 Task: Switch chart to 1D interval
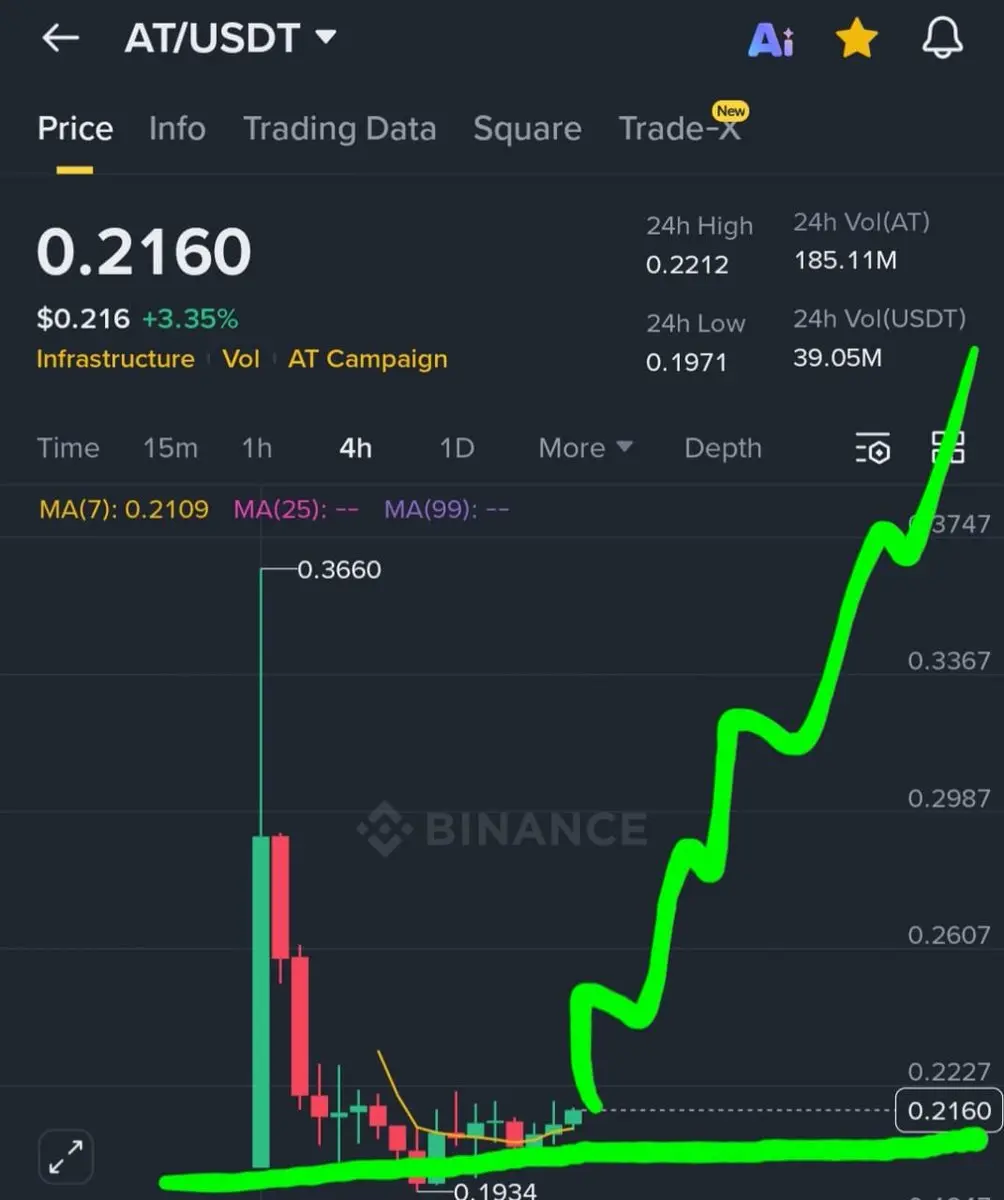pyautogui.click(x=457, y=448)
